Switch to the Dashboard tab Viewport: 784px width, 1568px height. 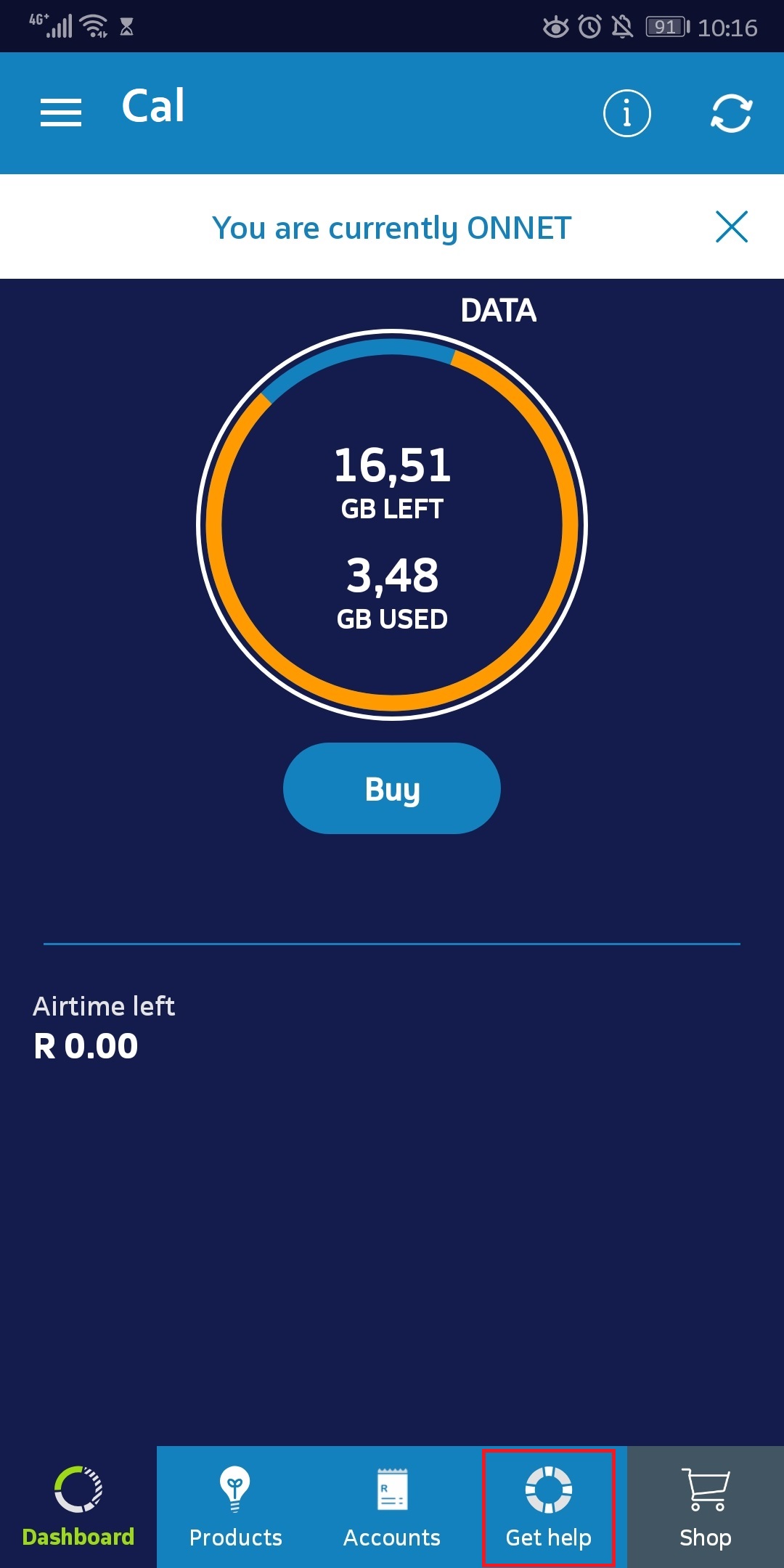[78, 1507]
